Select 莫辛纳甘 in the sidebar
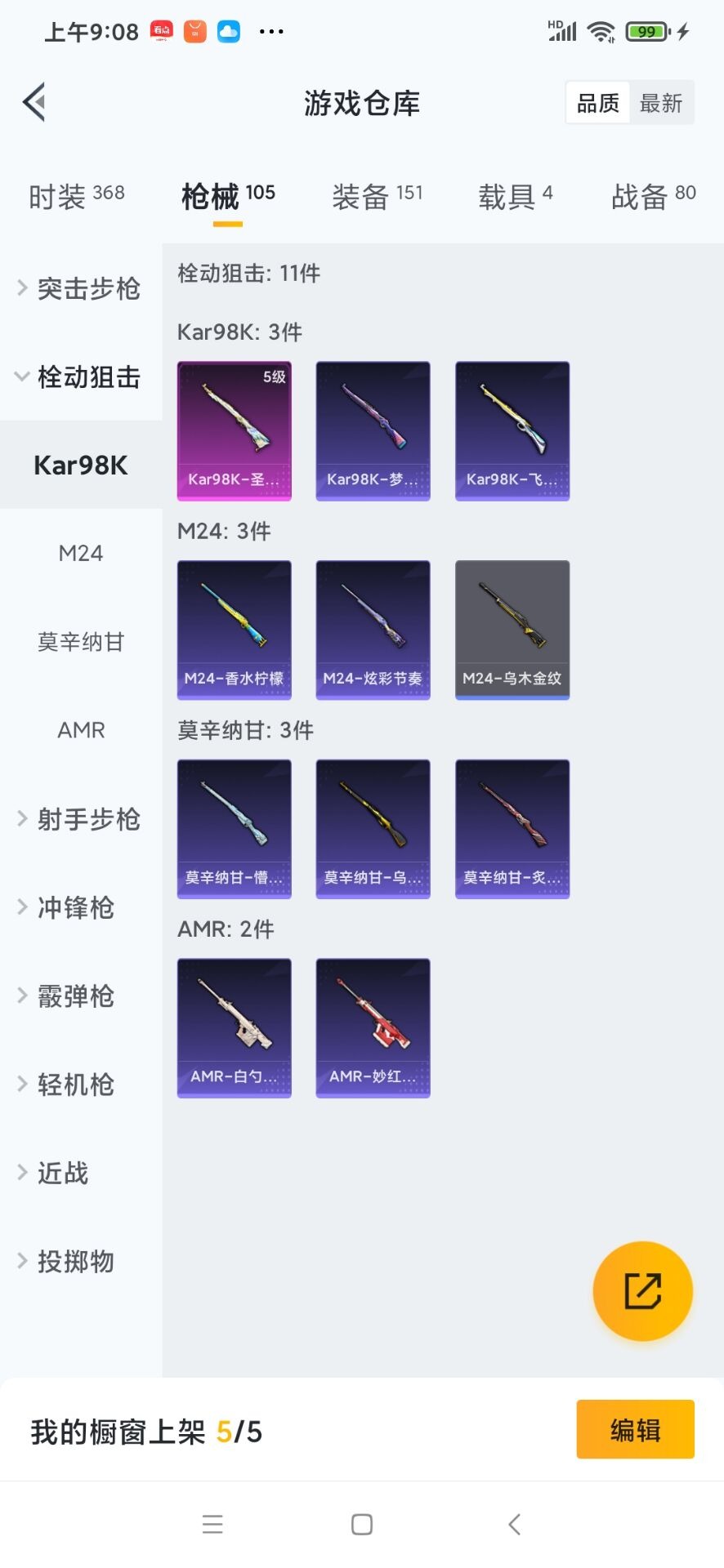The height and width of the screenshot is (1568, 724). click(x=80, y=642)
